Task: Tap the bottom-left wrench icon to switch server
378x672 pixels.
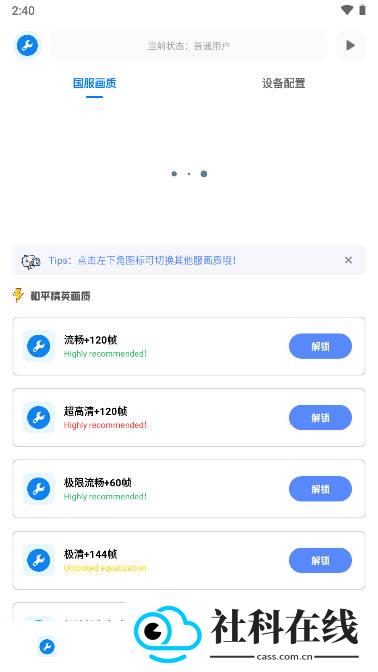Action: (x=47, y=646)
